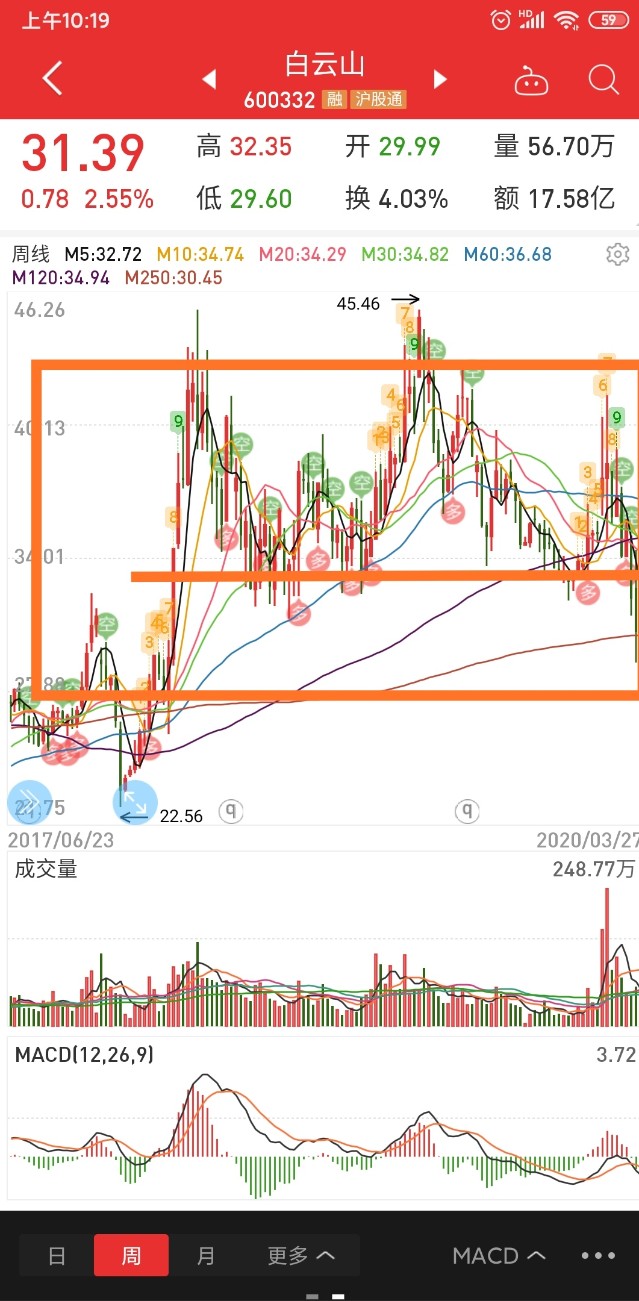Switch to the next stock
This screenshot has height=1301, width=639.
coord(440,79)
